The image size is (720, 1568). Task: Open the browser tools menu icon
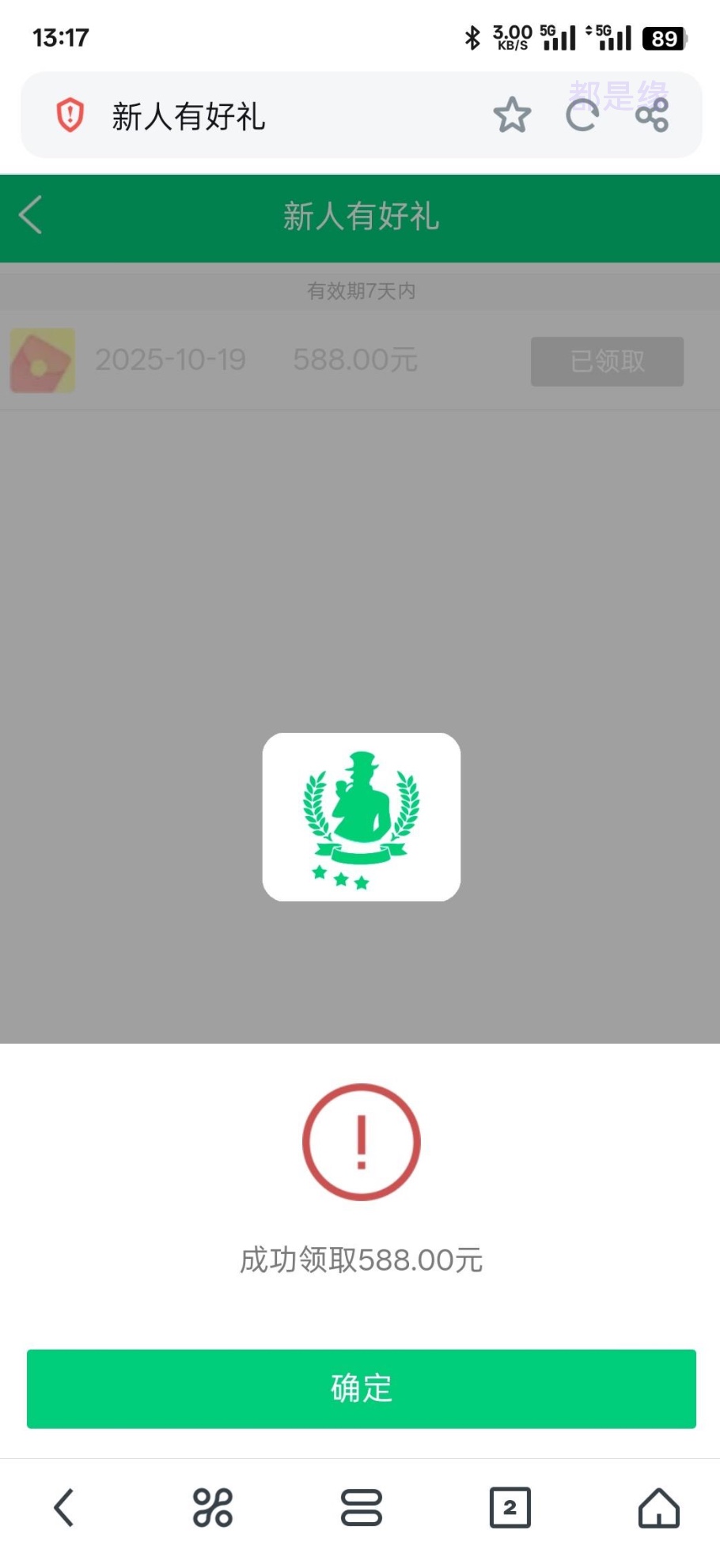click(213, 1507)
